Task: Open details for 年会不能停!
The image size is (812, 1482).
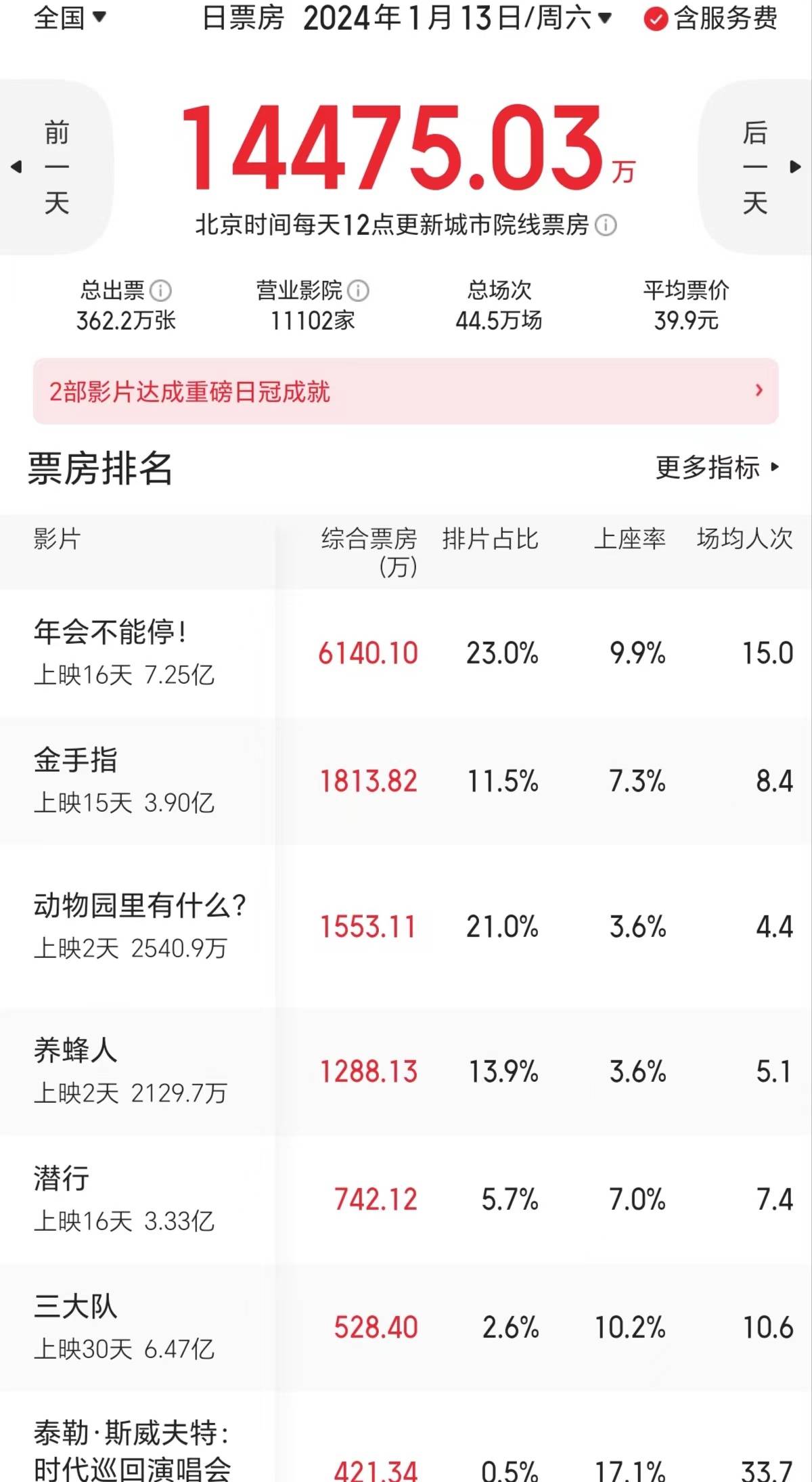Action: point(406,653)
